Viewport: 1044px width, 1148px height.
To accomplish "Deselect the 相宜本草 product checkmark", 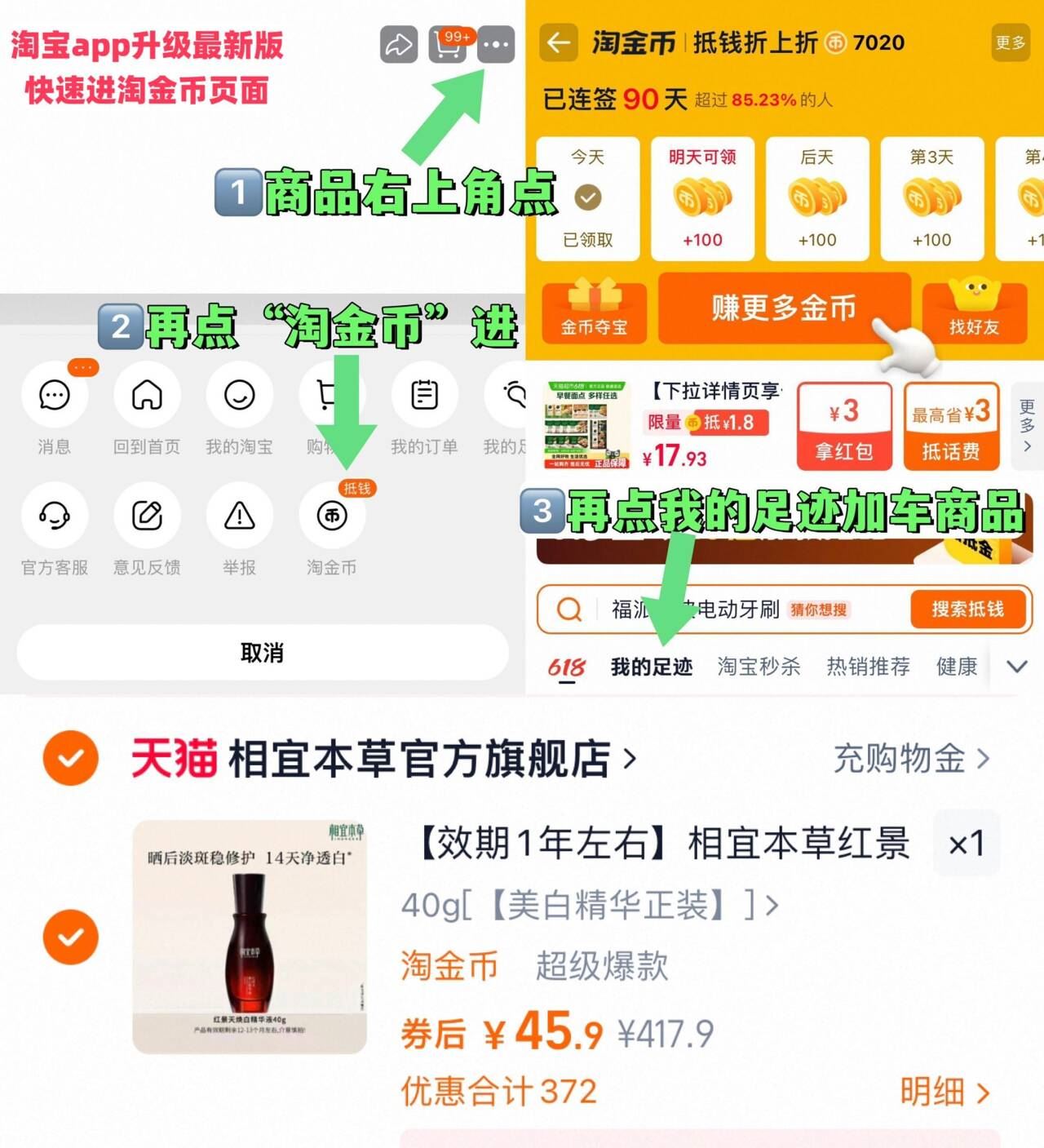I will (x=73, y=936).
